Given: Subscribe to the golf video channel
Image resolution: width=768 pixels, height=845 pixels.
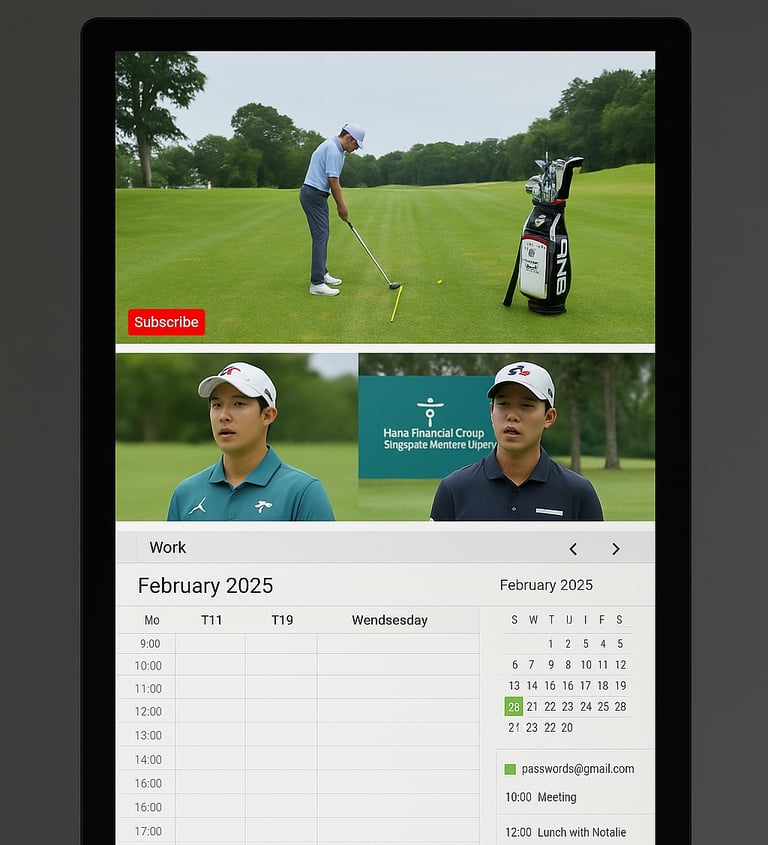Looking at the screenshot, I should tap(166, 322).
